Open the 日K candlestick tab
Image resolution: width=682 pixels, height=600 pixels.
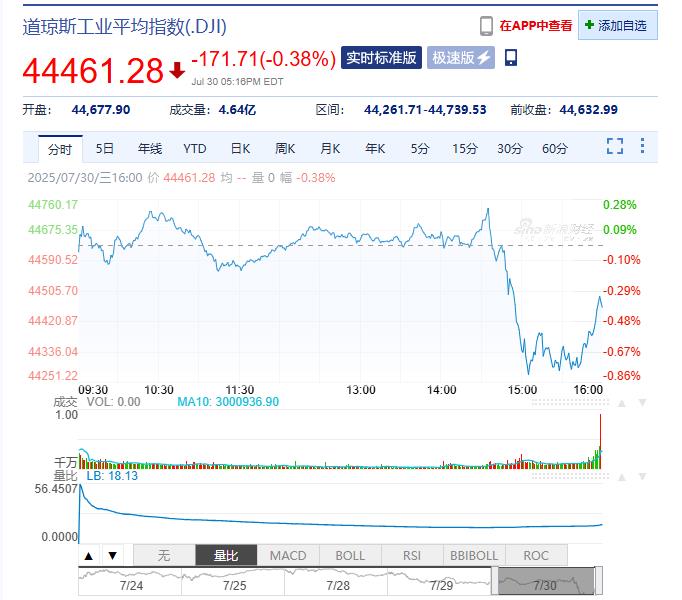click(240, 149)
